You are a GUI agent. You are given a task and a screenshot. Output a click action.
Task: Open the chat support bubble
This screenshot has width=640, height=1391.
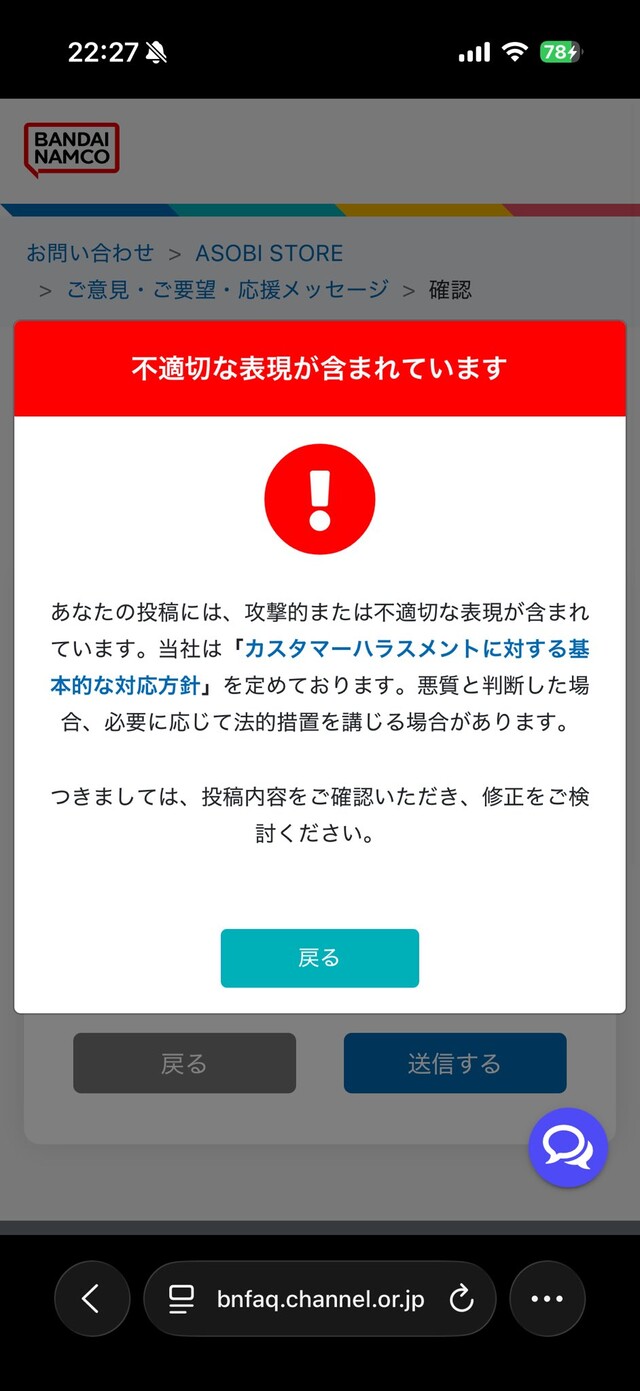click(x=568, y=1147)
